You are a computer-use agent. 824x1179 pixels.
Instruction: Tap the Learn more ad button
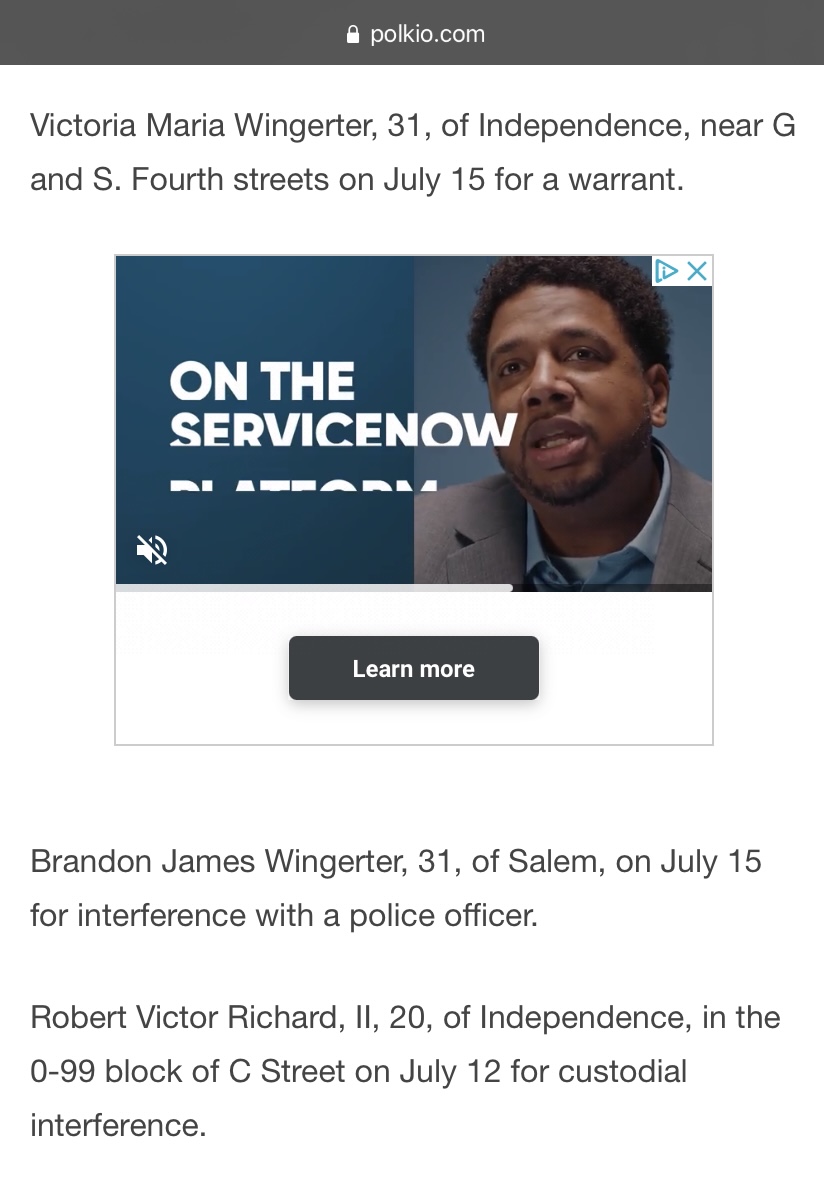pos(413,668)
